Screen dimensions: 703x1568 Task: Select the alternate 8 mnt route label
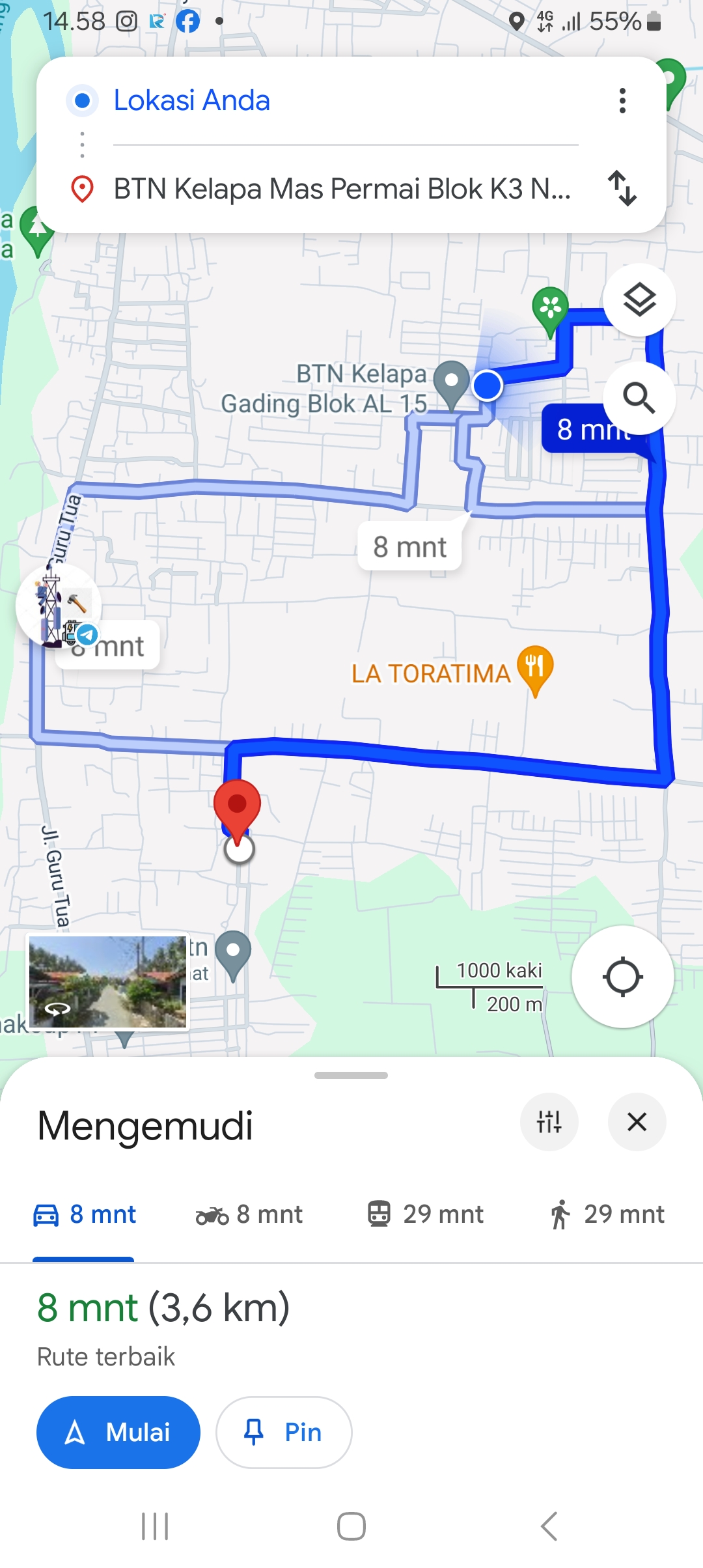(409, 547)
